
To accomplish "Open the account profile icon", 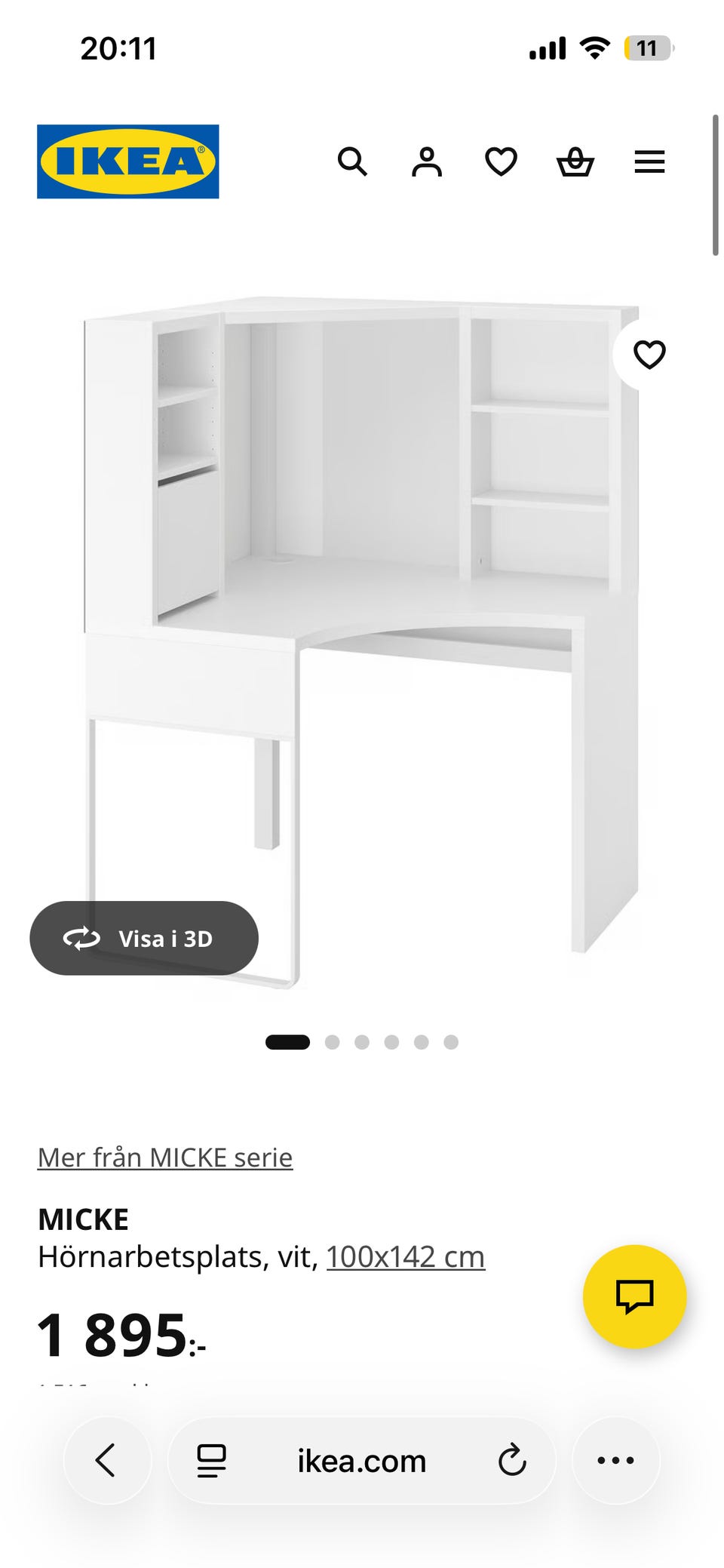I will (426, 161).
